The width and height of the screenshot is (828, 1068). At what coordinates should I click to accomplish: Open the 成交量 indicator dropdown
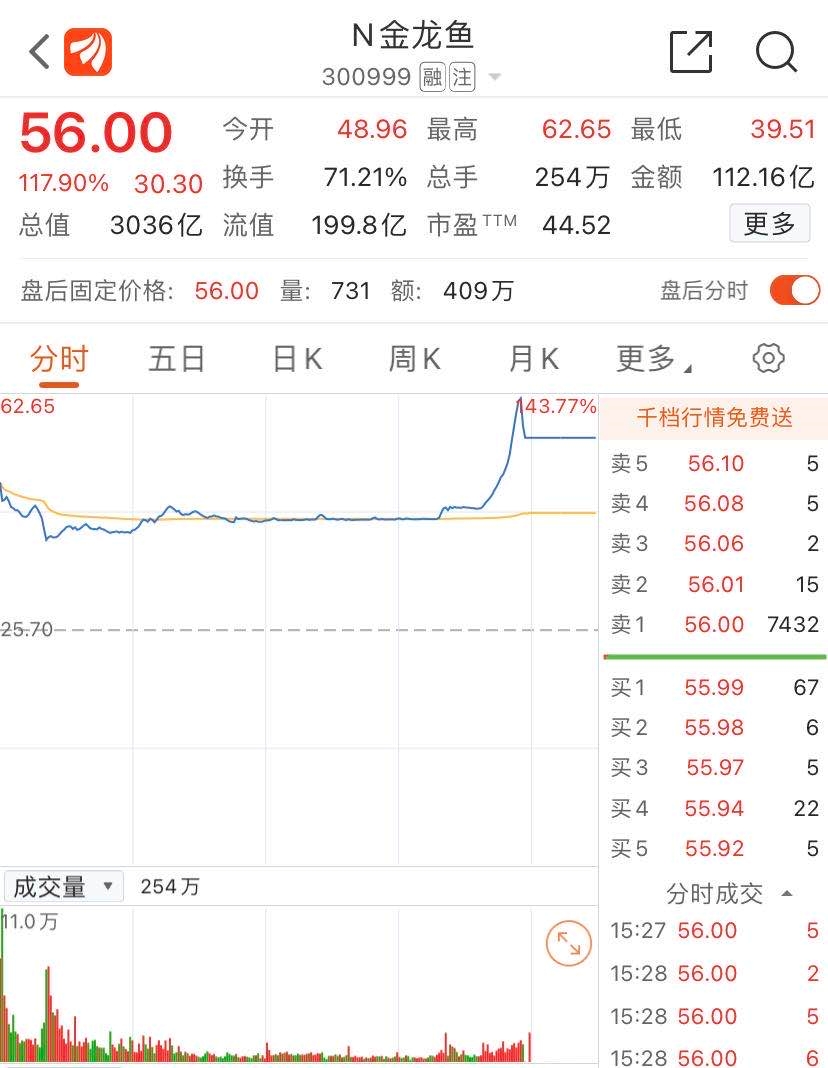tap(64, 886)
